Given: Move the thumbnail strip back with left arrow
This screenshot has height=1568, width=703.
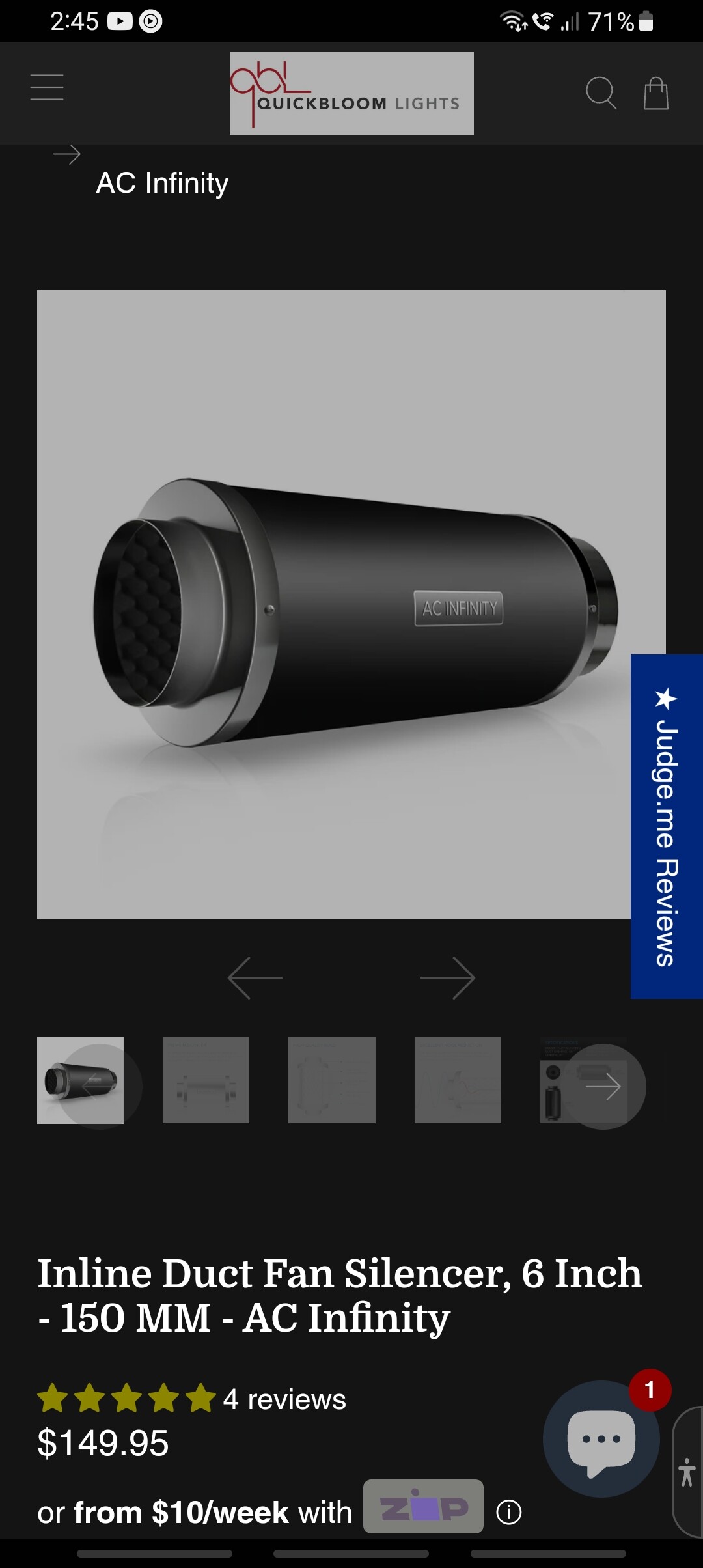Looking at the screenshot, I should pyautogui.click(x=99, y=1086).
